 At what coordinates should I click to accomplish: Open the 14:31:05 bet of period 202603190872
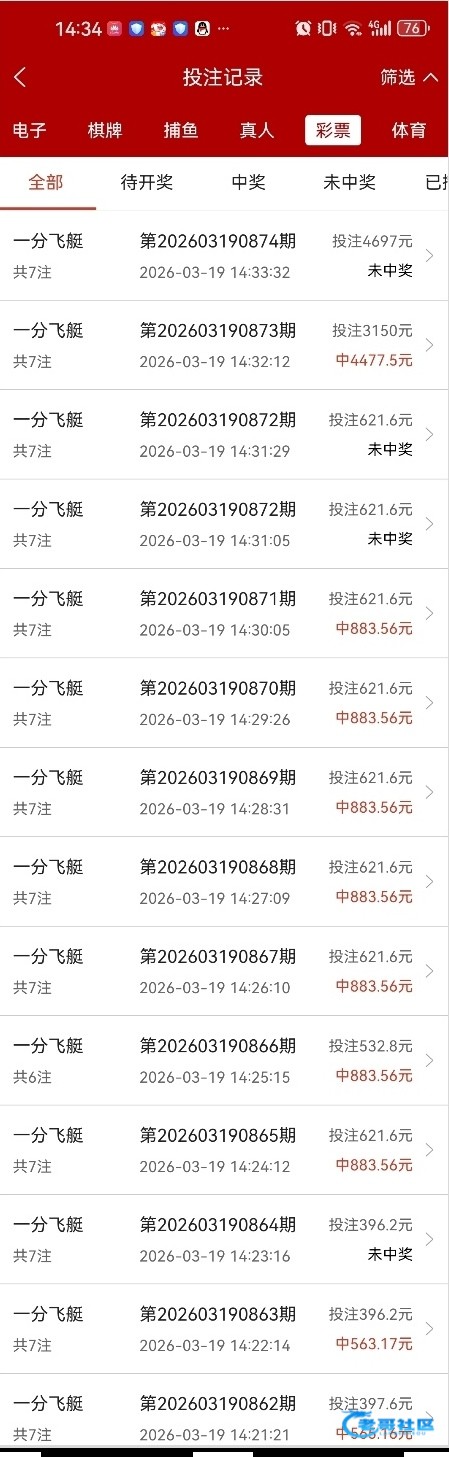click(224, 524)
